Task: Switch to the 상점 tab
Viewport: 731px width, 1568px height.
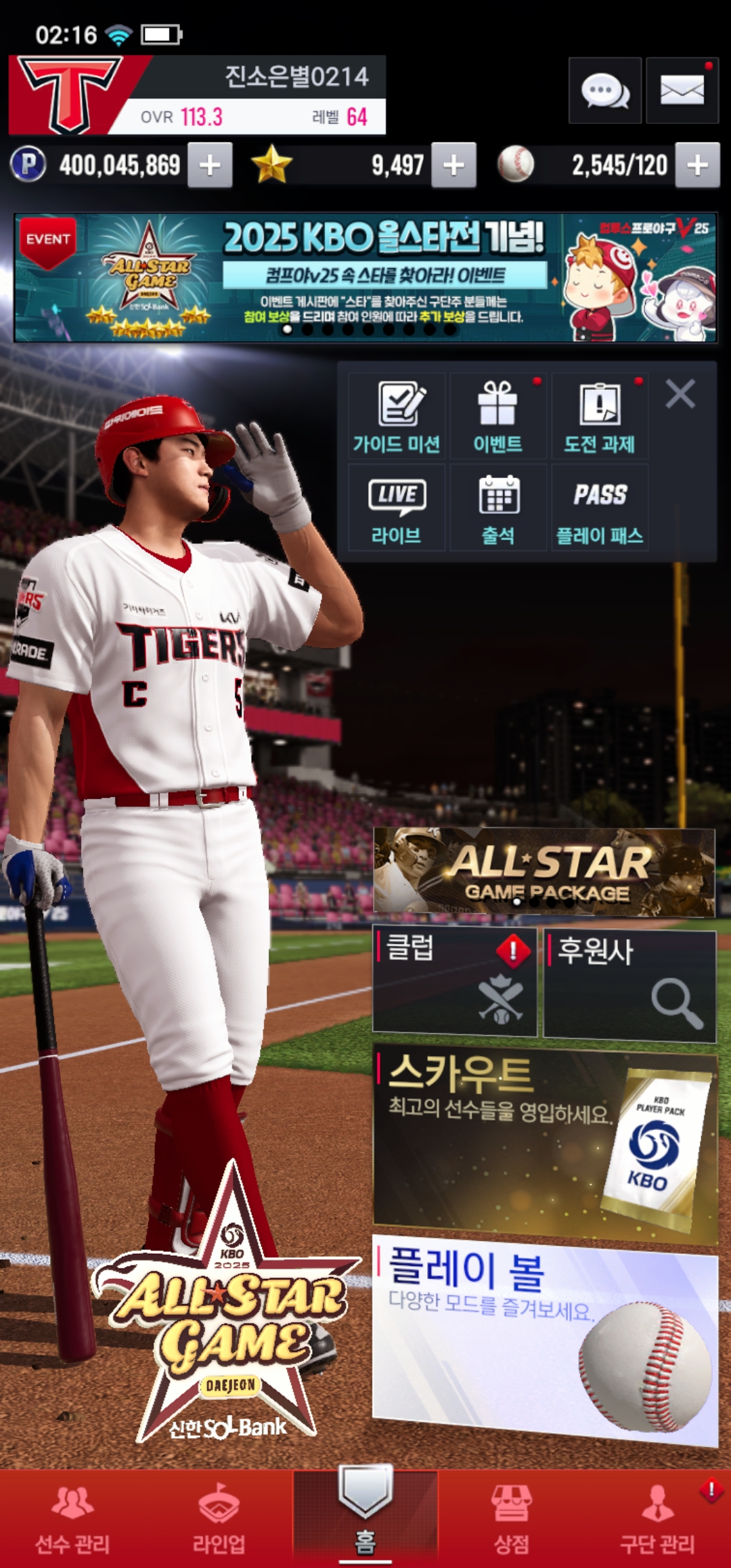Action: pos(511,1520)
